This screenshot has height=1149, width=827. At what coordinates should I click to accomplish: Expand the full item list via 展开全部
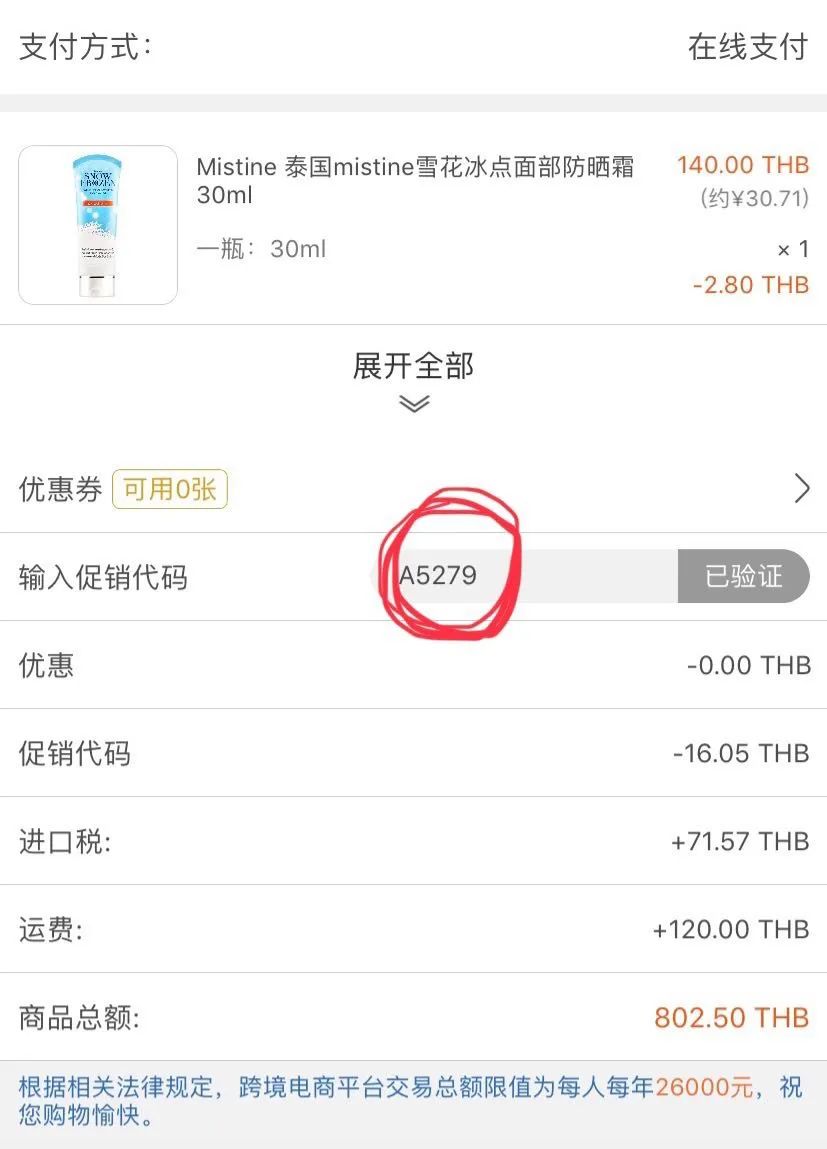(x=413, y=380)
